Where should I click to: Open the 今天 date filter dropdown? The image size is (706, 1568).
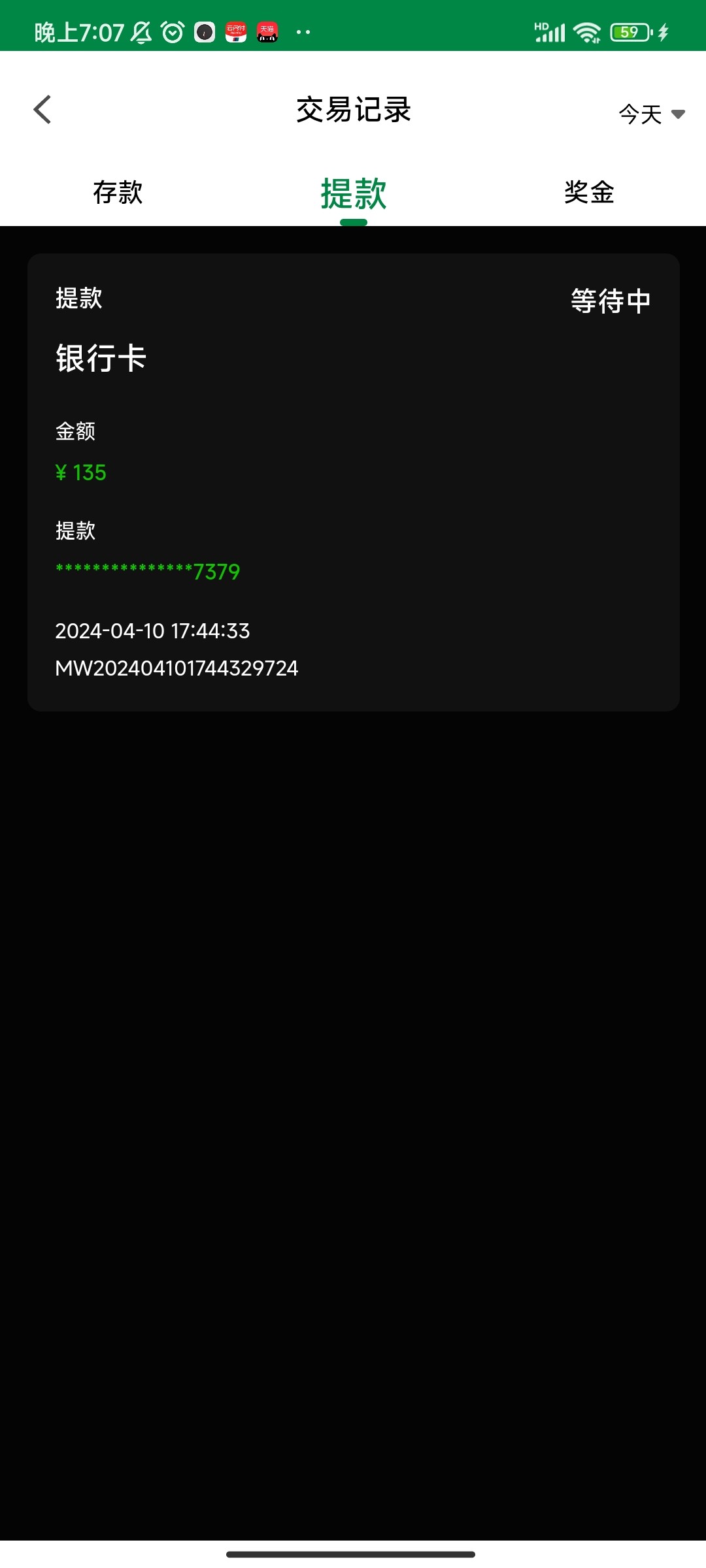click(x=651, y=114)
